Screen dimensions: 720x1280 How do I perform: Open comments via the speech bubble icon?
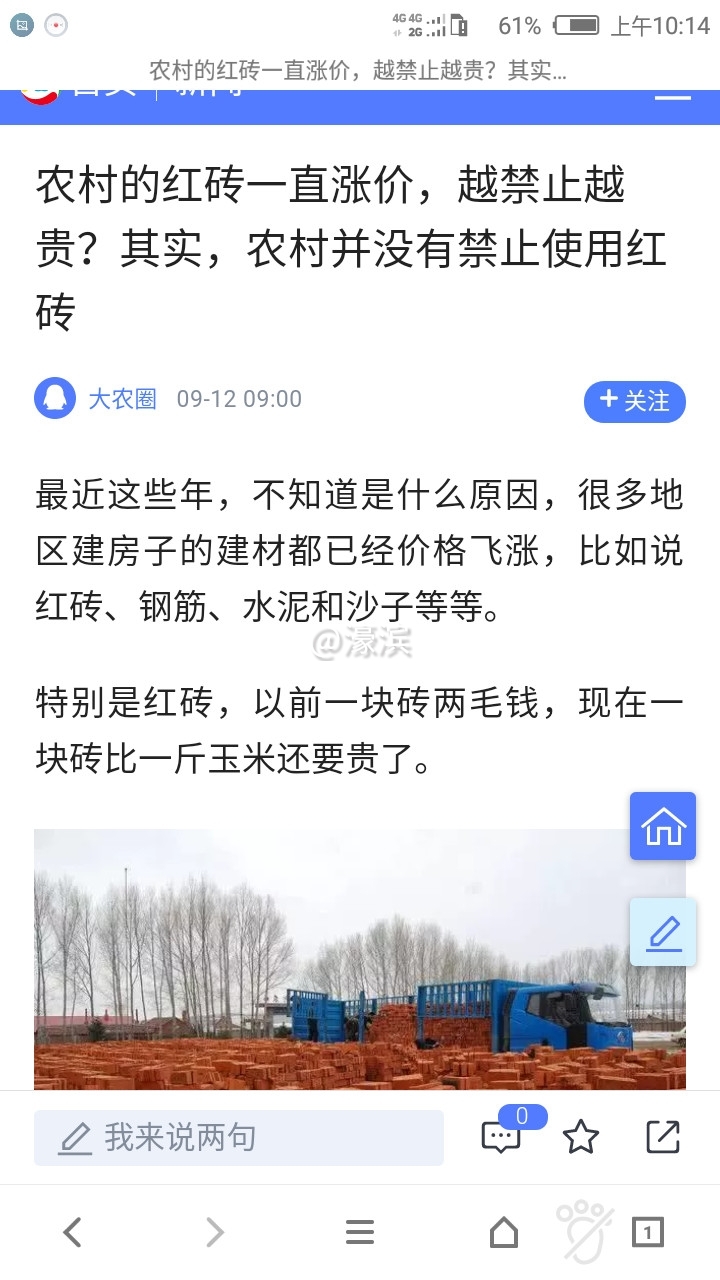tap(502, 1137)
